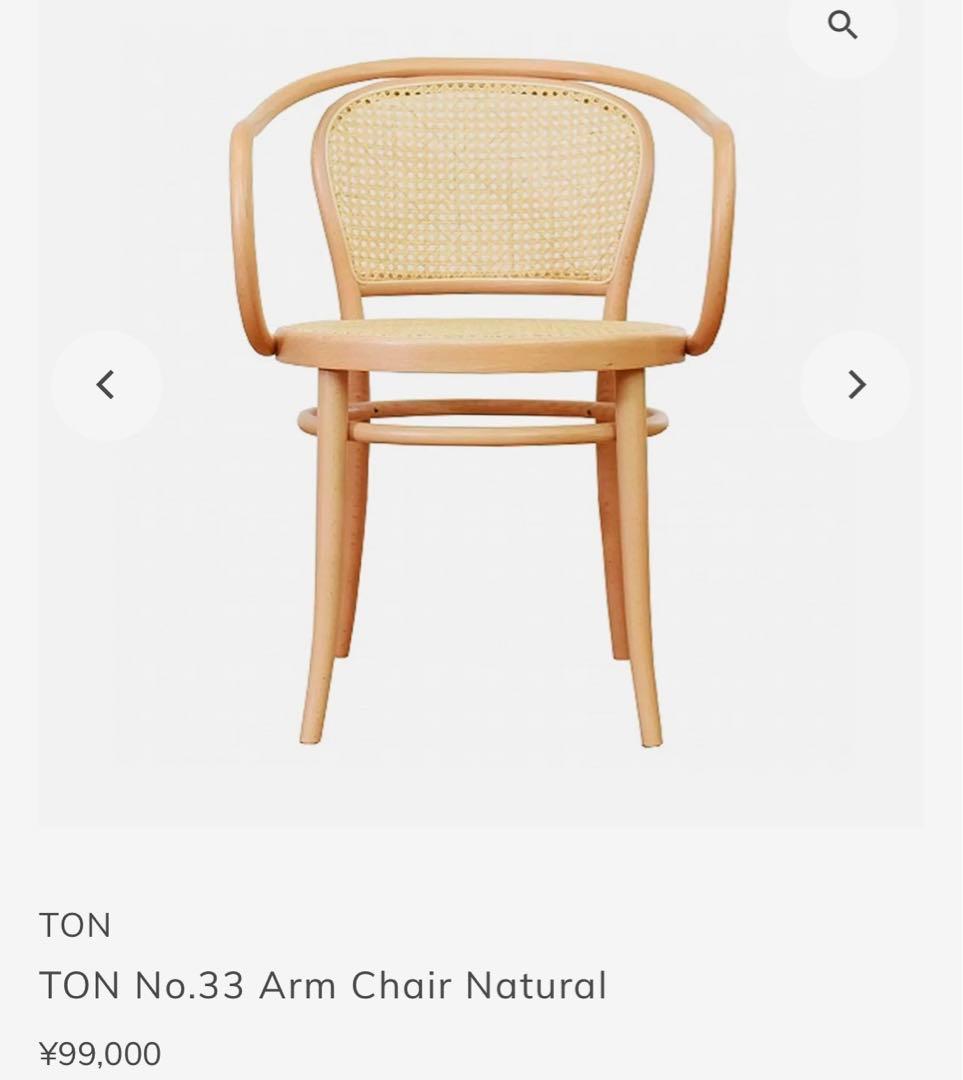Click the magnifying glass in the top corner

[845, 26]
